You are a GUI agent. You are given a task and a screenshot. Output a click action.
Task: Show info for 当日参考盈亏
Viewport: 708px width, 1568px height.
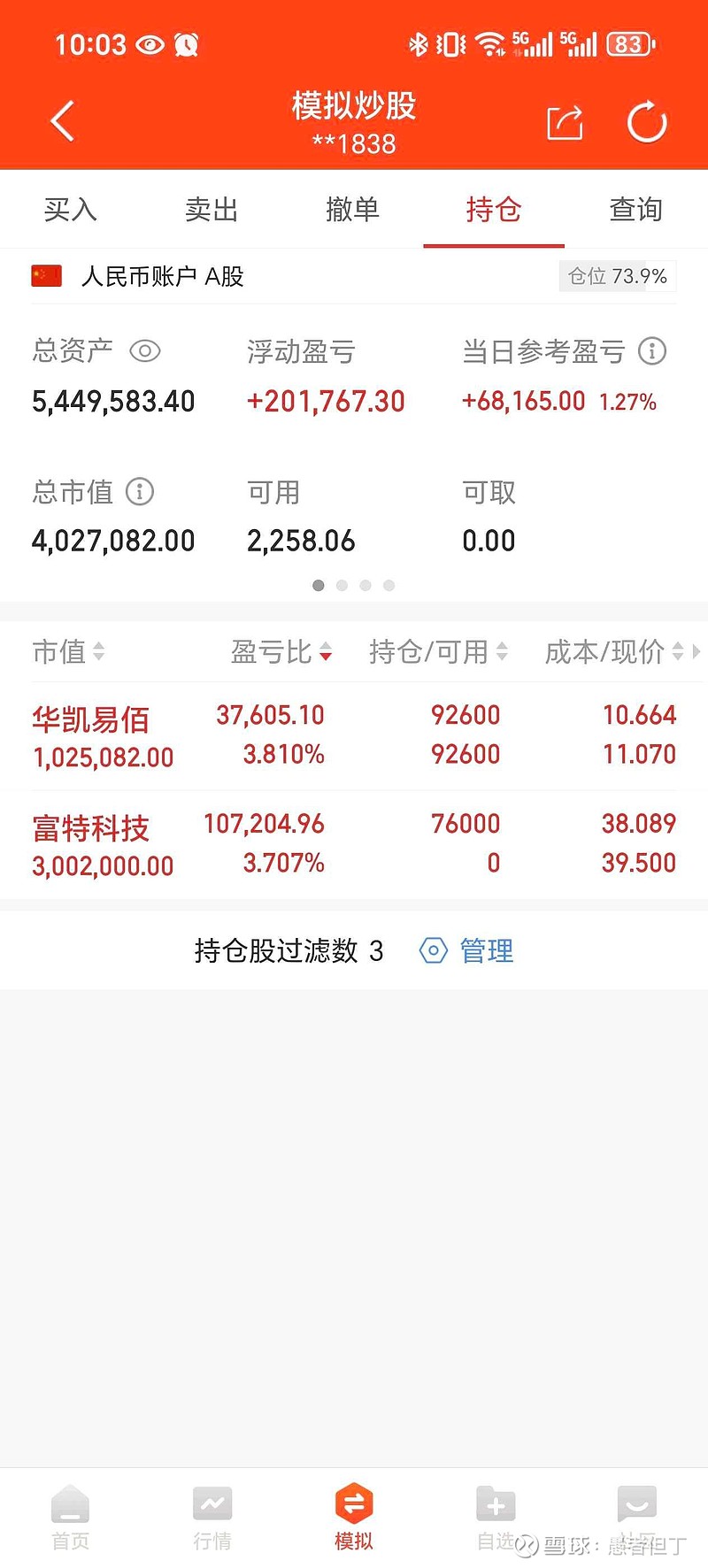tap(652, 351)
